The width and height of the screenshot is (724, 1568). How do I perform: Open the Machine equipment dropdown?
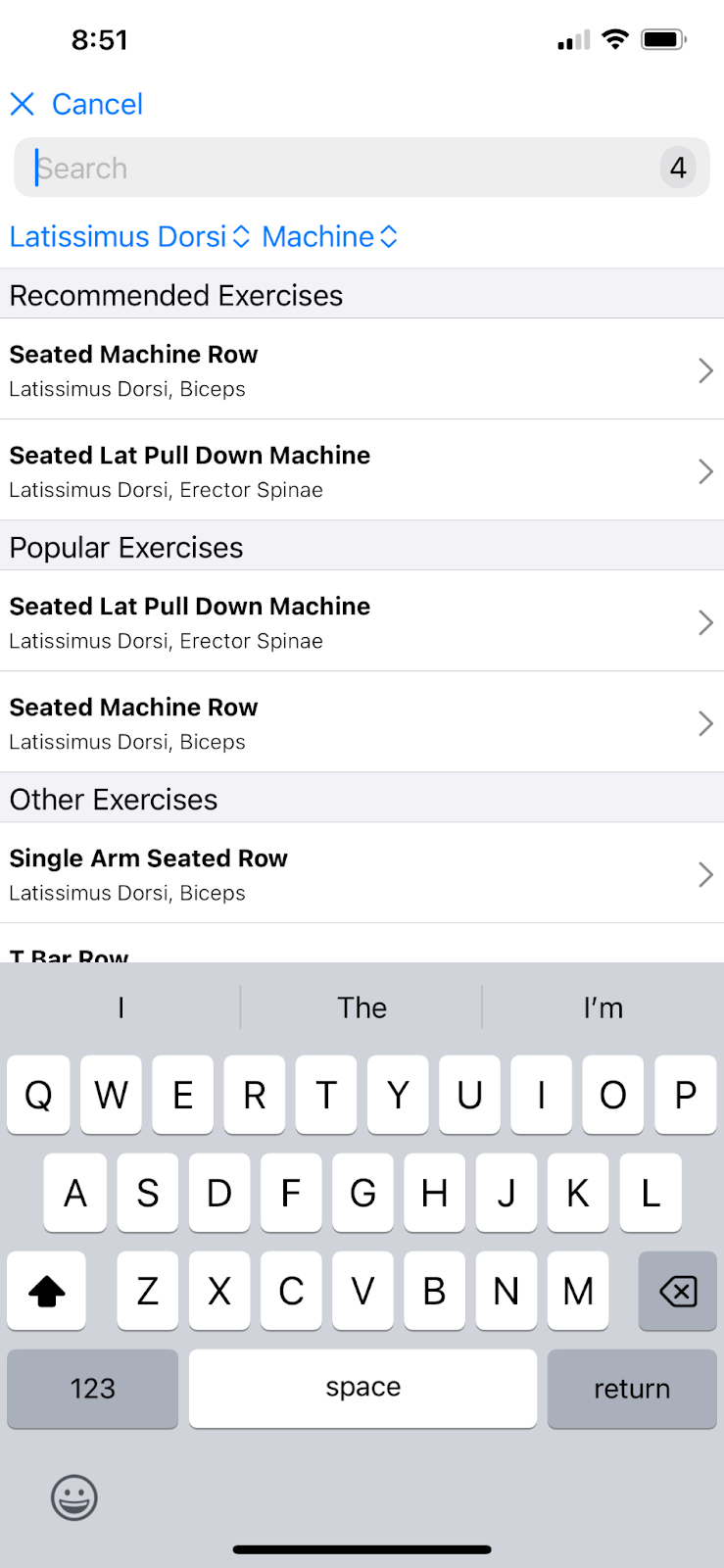[329, 236]
